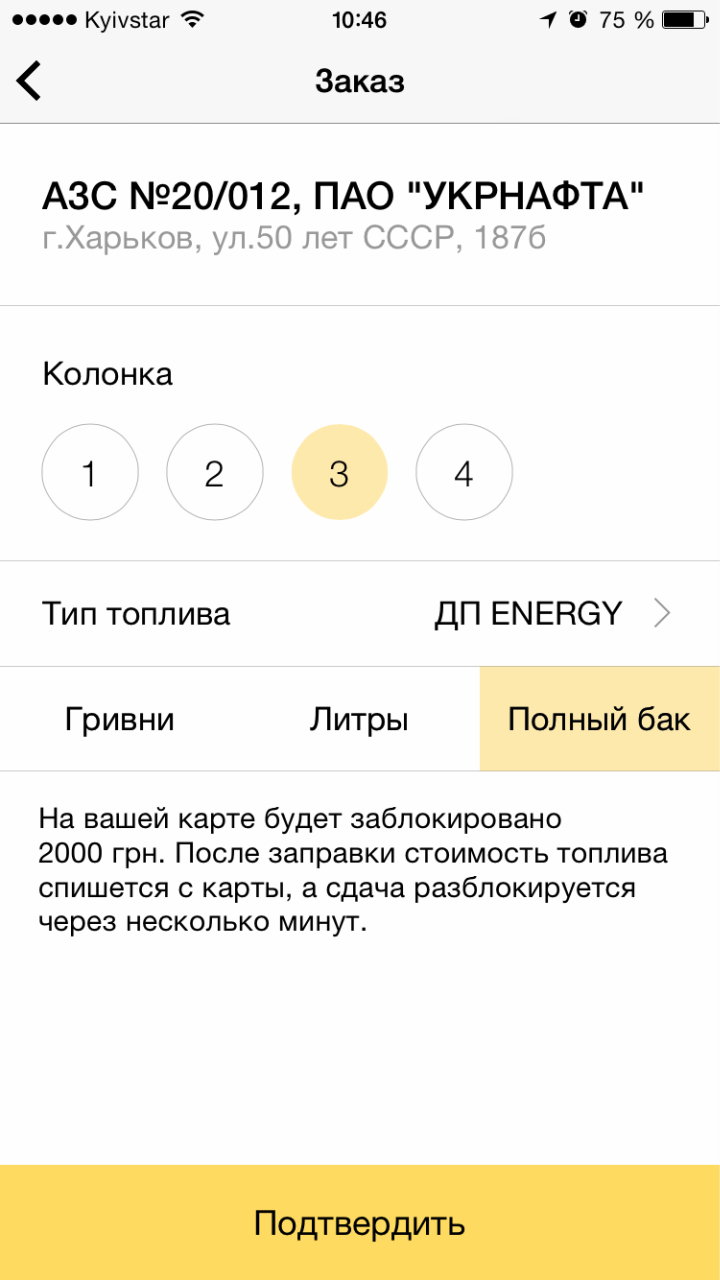Switch to the Литры tab
The width and height of the screenshot is (720, 1280).
pyautogui.click(x=359, y=719)
